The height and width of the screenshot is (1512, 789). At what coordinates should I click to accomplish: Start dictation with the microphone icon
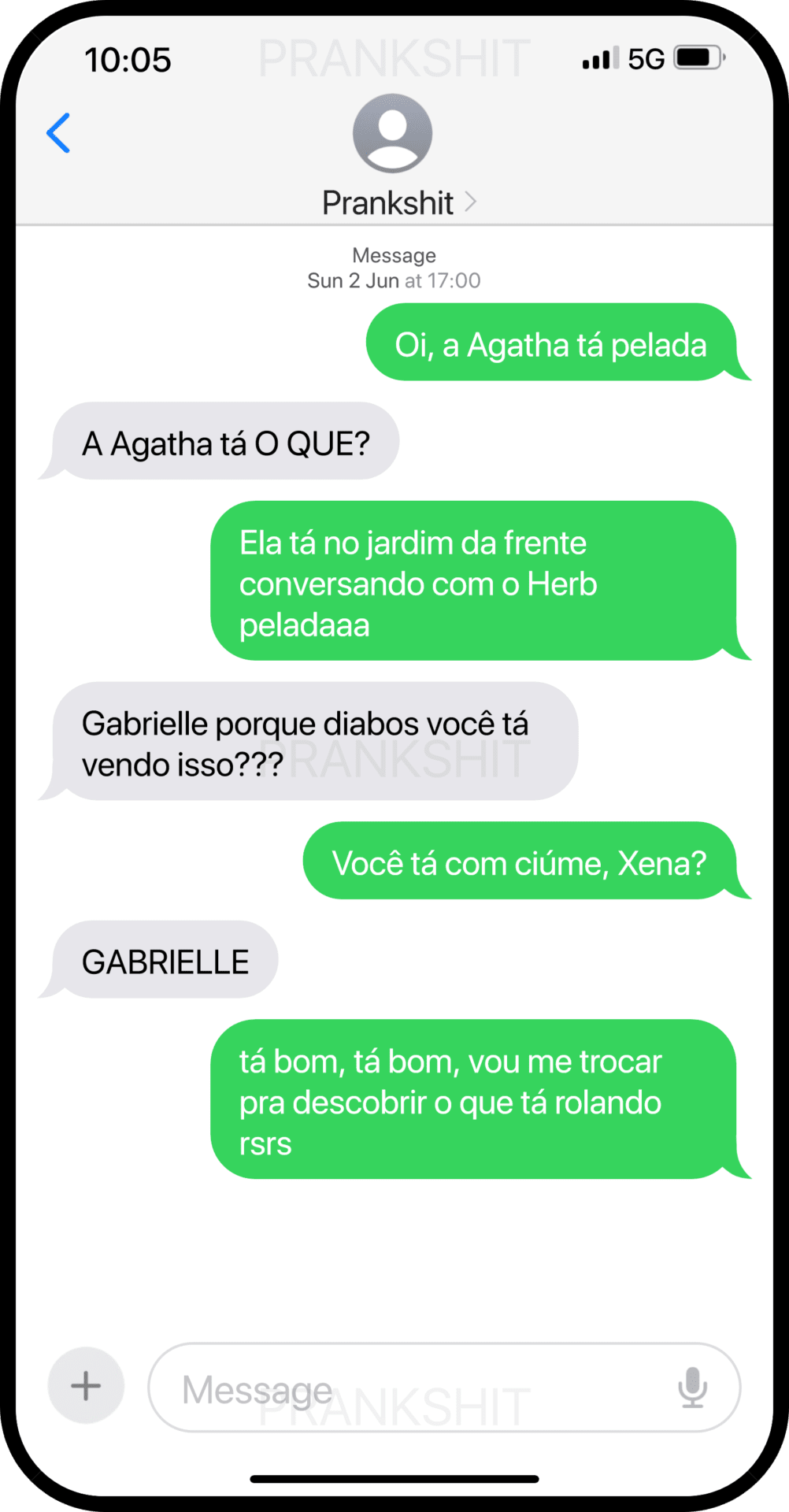692,1388
